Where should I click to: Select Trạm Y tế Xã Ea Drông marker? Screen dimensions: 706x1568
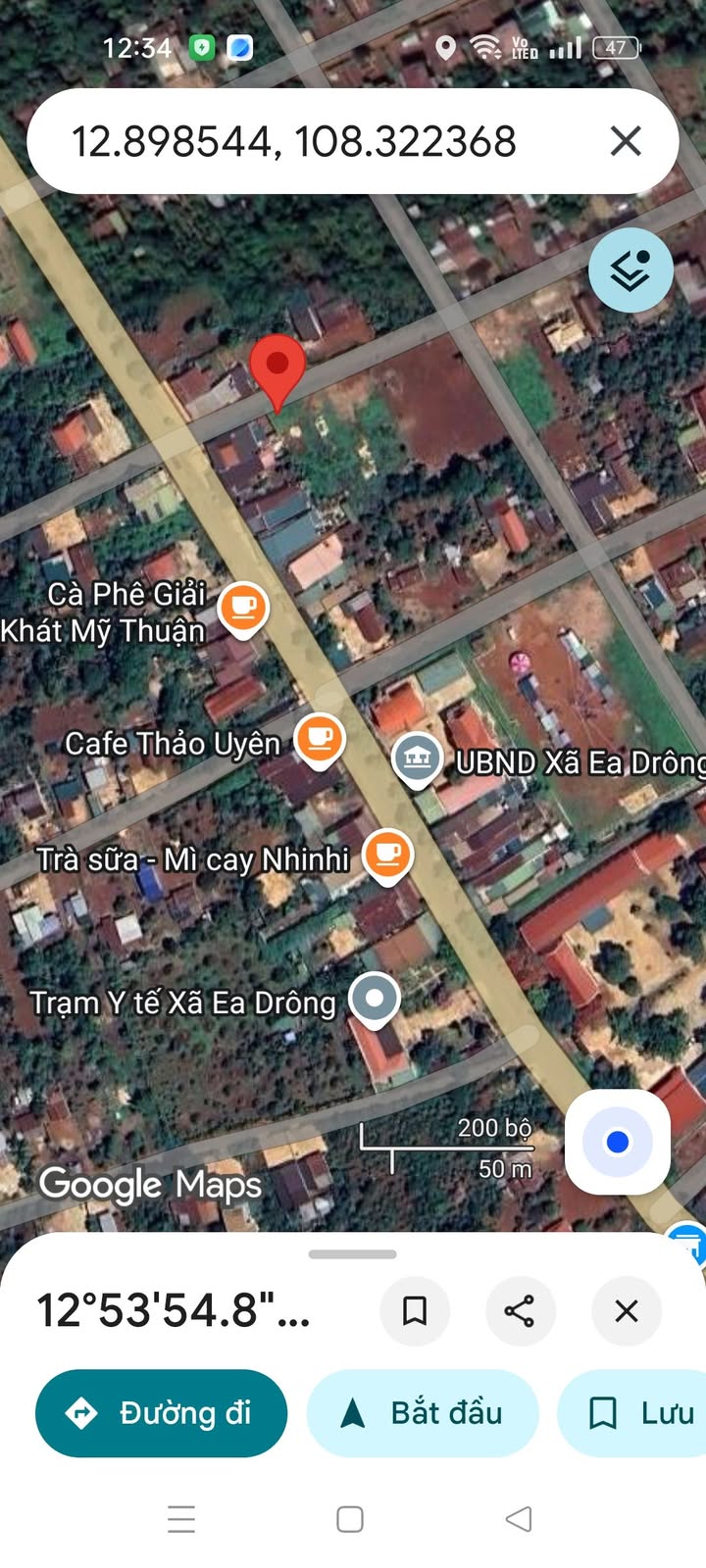coord(375,999)
